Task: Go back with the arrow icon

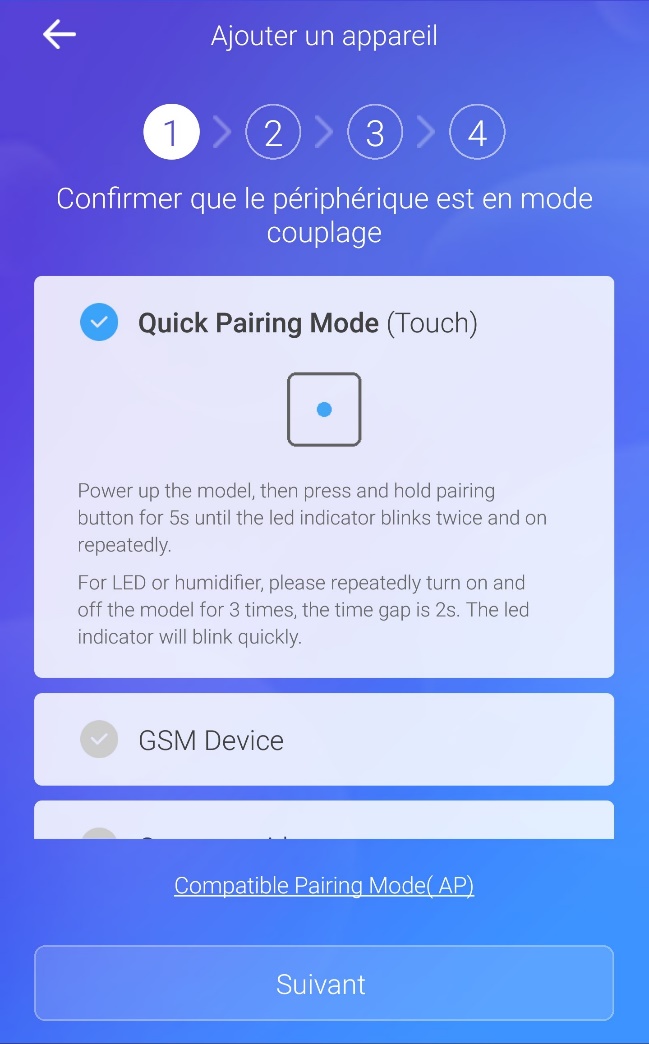Action: 59,35
